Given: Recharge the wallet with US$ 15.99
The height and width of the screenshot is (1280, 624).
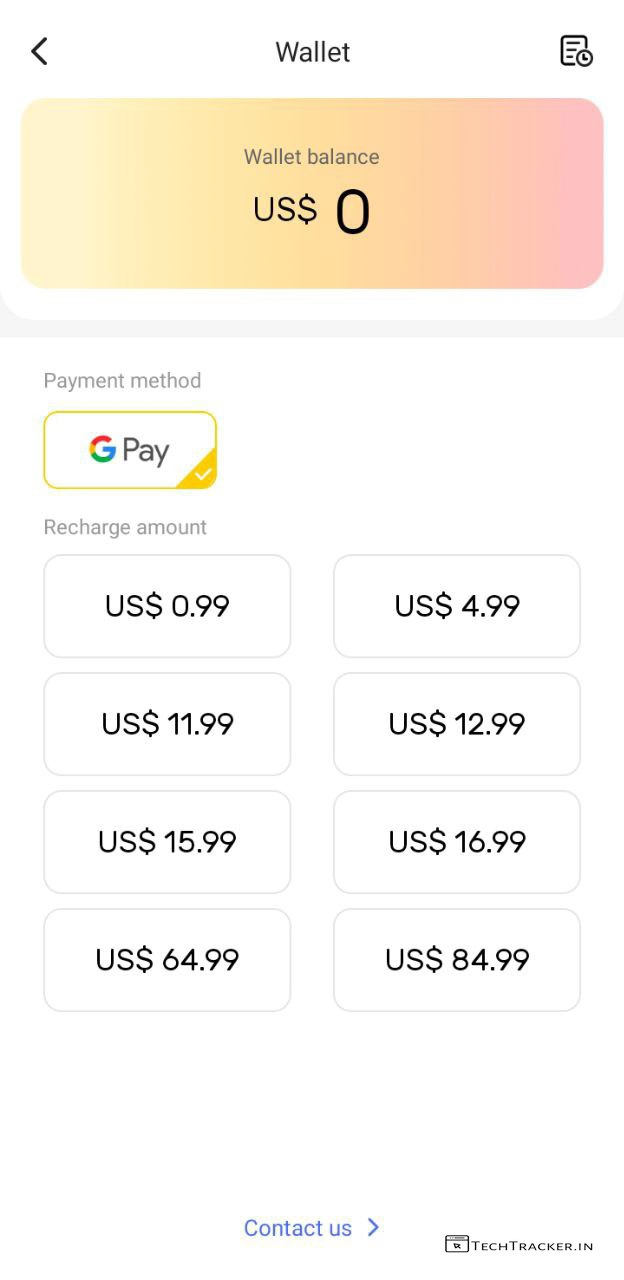Looking at the screenshot, I should pos(167,842).
